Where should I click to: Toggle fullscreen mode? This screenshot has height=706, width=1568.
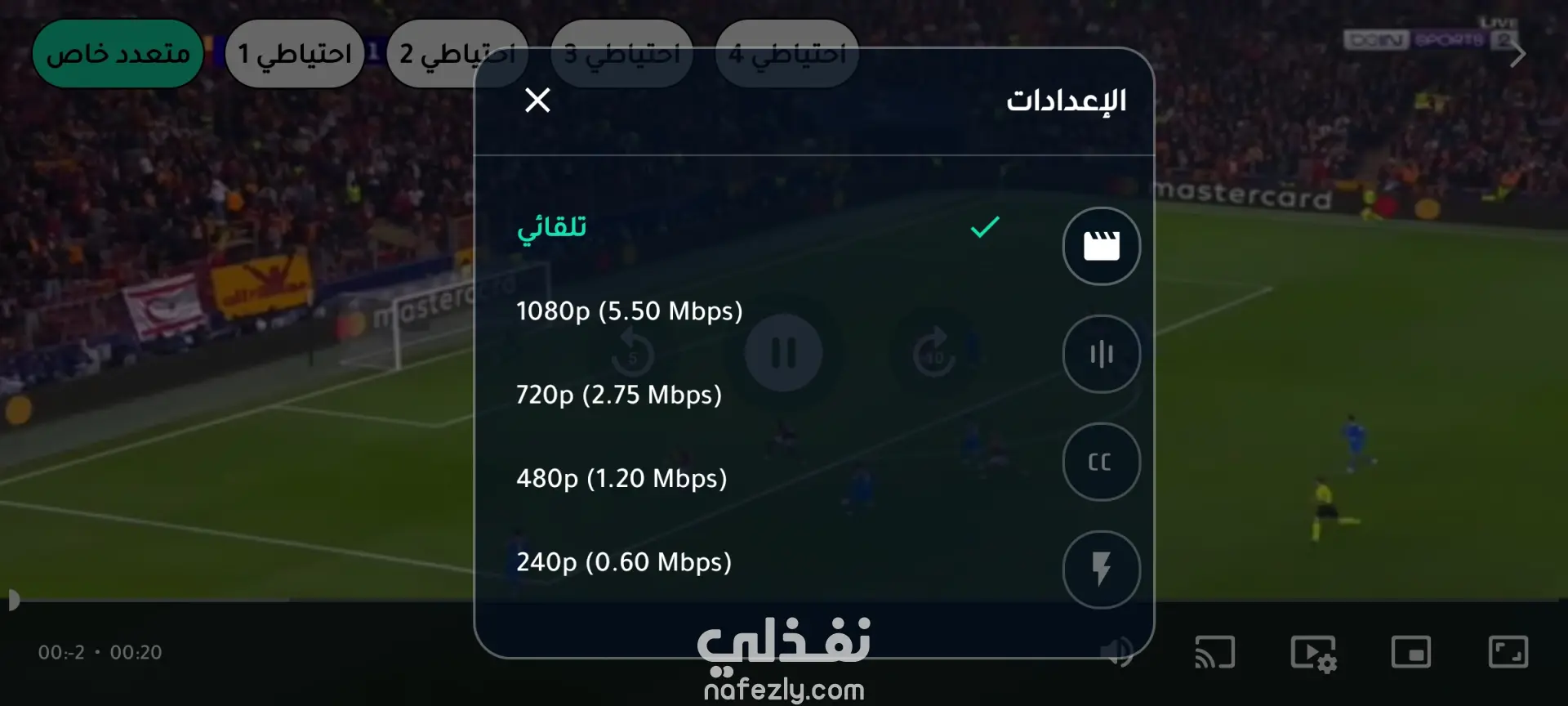pos(1508,653)
